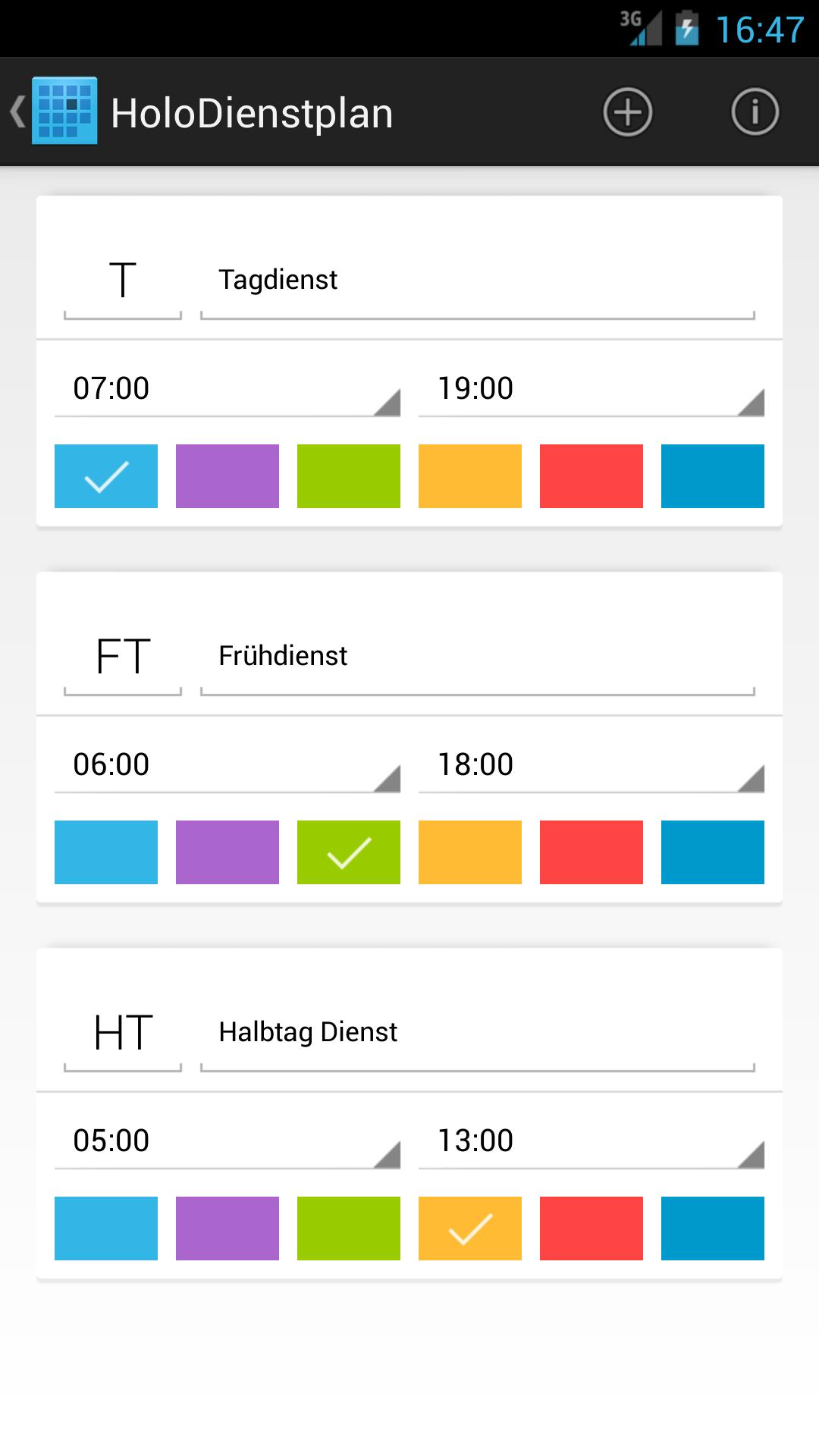Edit the Tagdienst name field
Viewport: 819px width, 1456px height.
click(478, 281)
